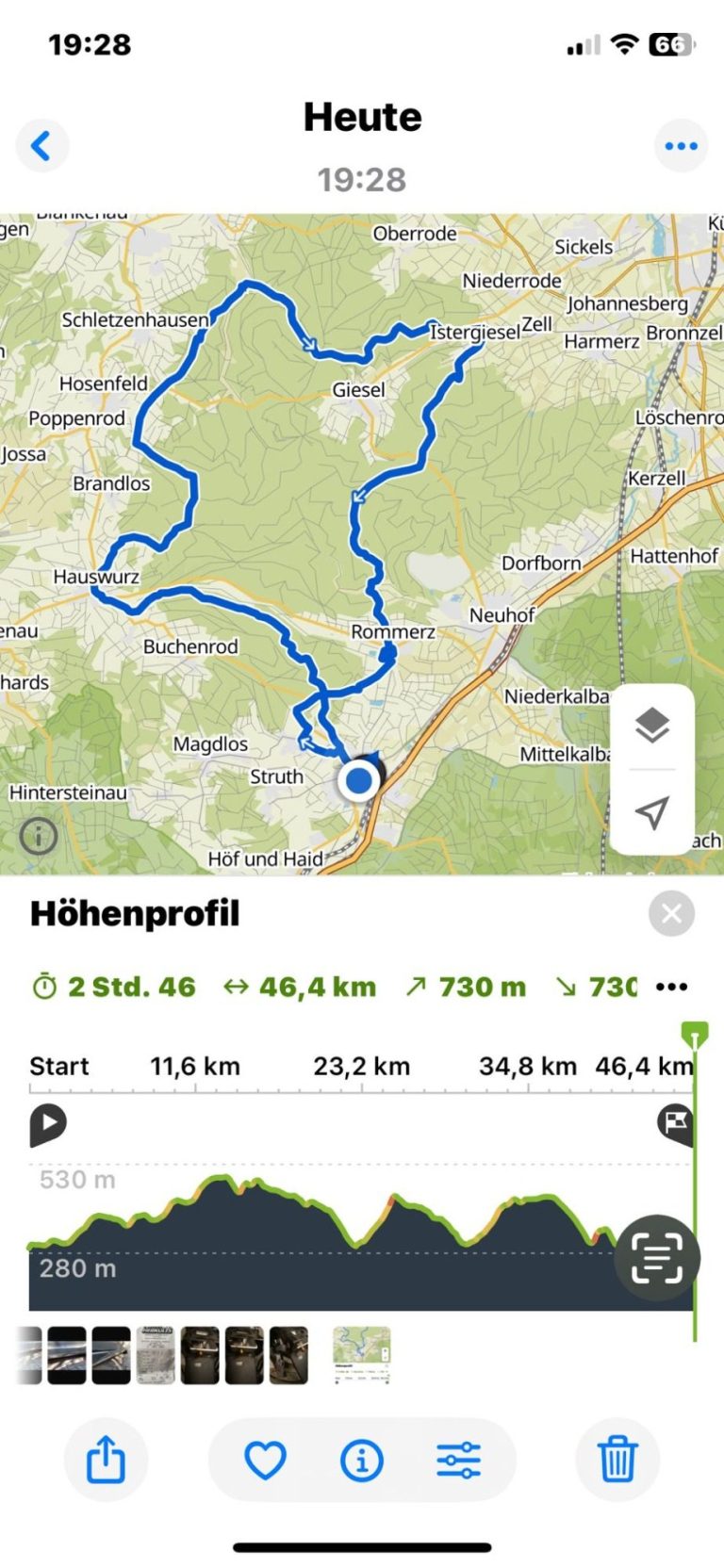Delete this photo with trash icon
This screenshot has height=1568, width=724.
tap(617, 1460)
